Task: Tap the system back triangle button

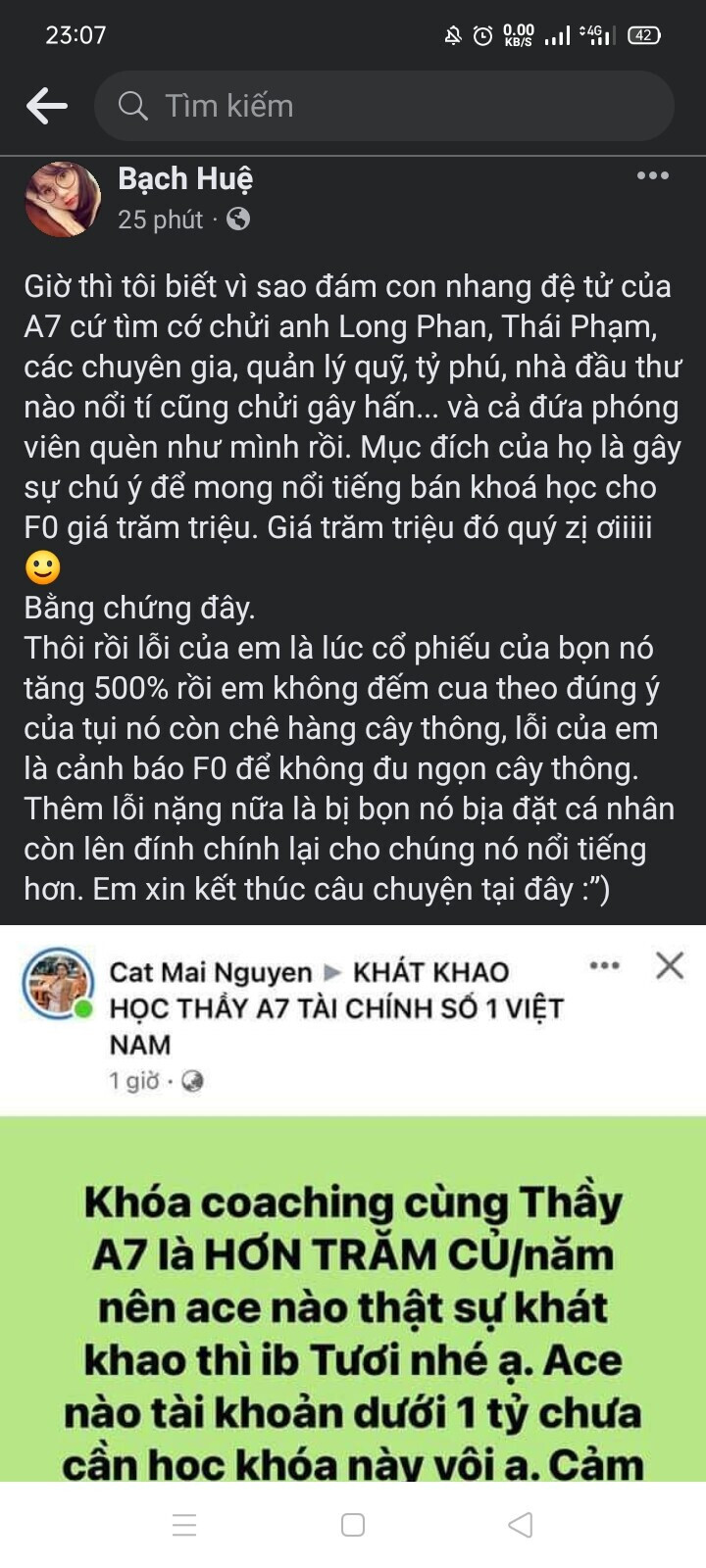Action: coord(521,1525)
